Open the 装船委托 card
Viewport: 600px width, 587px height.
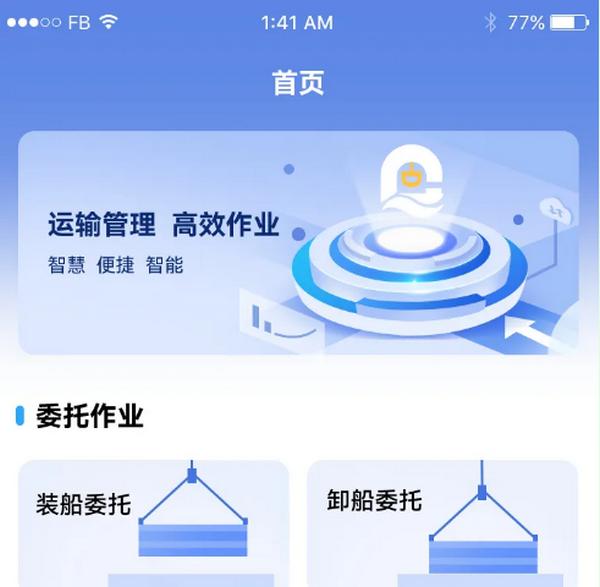[154, 522]
